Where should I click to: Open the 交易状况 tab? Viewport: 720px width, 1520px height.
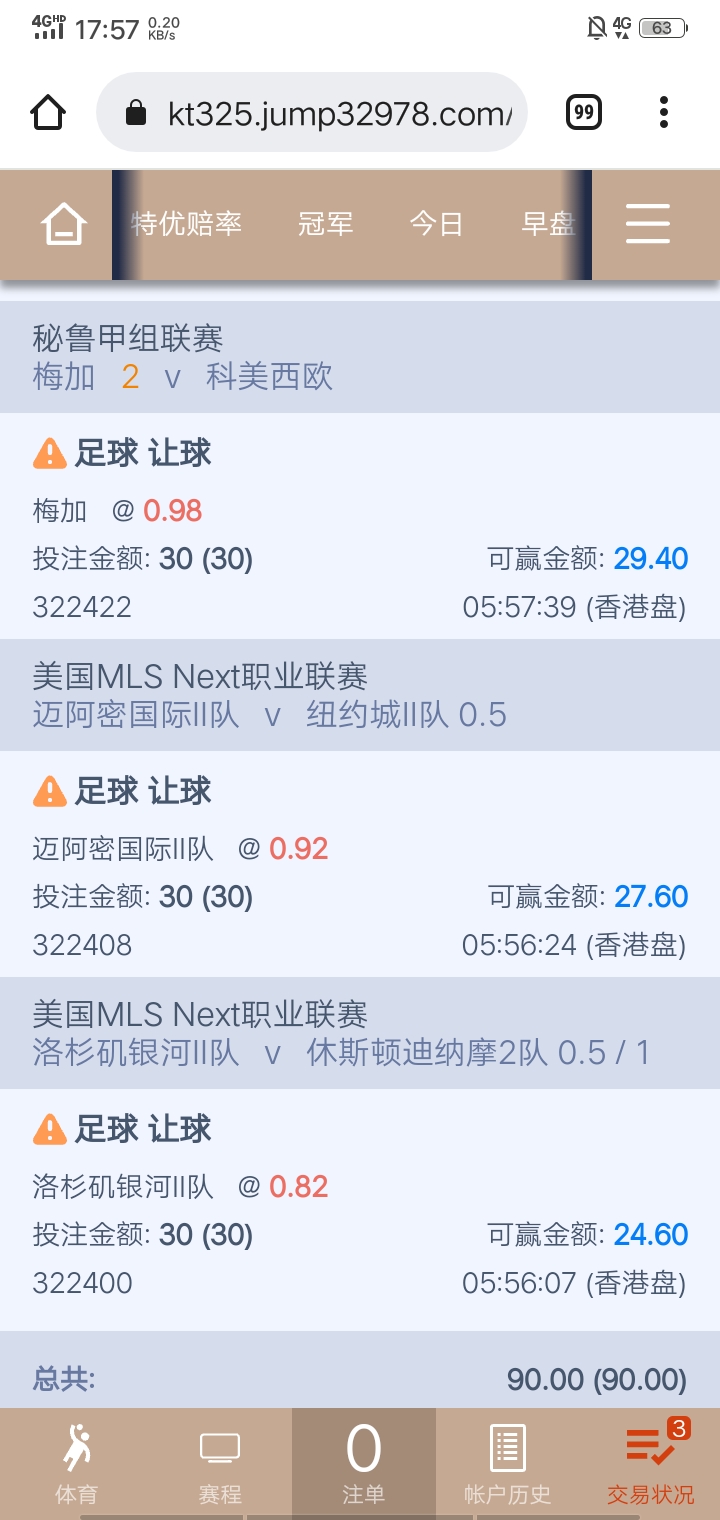[651, 1464]
